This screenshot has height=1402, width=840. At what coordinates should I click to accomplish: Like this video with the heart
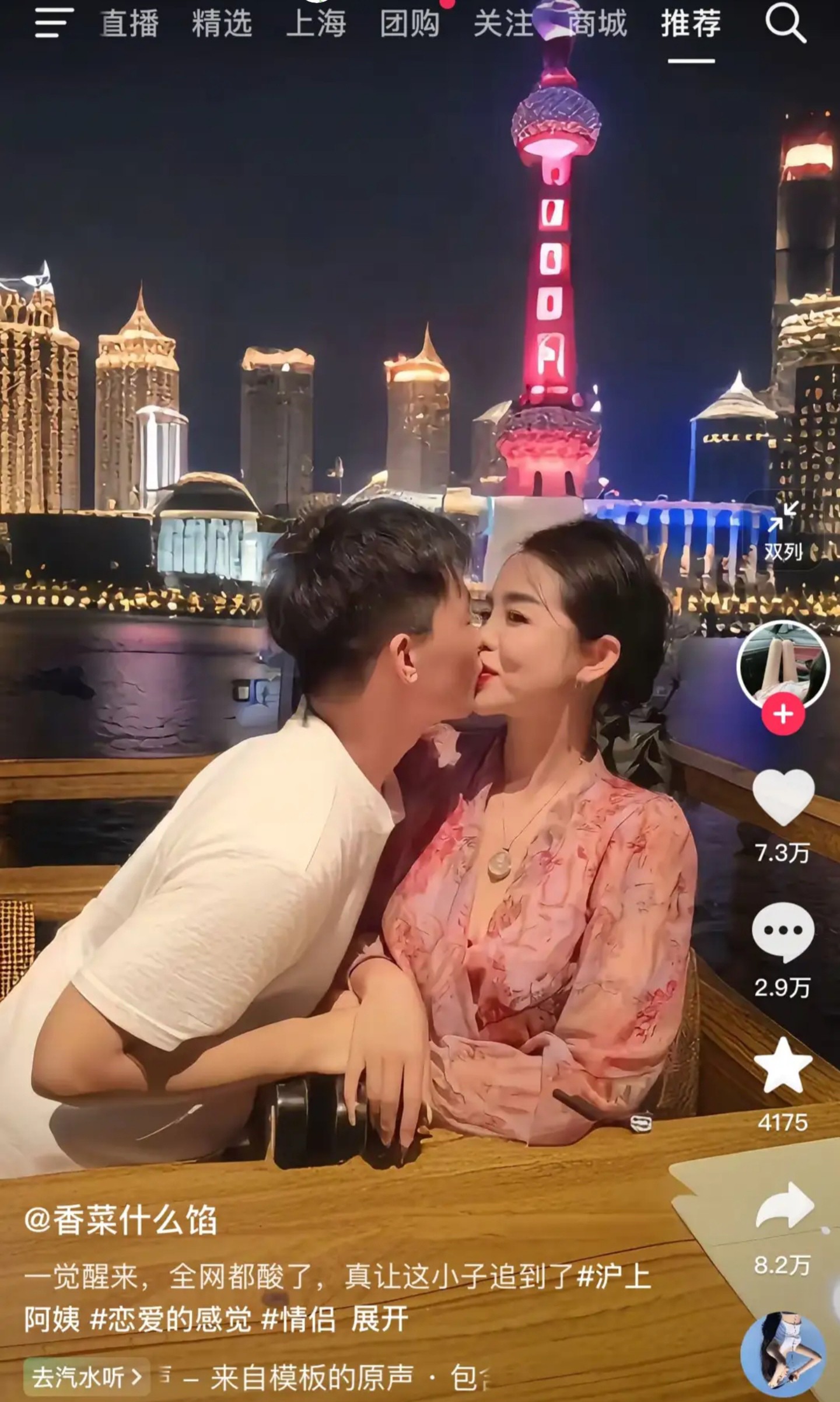pyautogui.click(x=783, y=797)
